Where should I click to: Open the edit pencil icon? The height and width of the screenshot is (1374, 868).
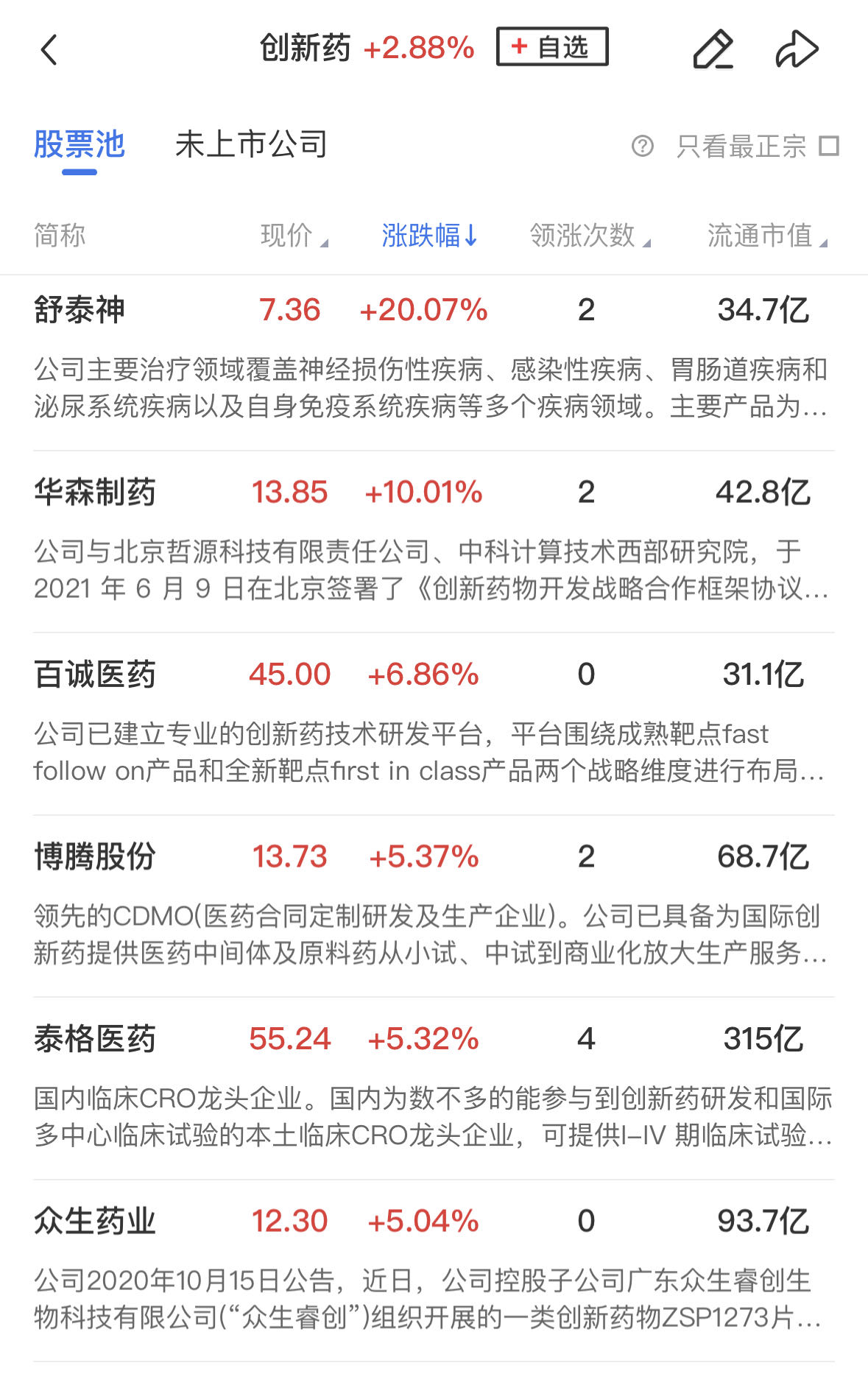tap(711, 50)
